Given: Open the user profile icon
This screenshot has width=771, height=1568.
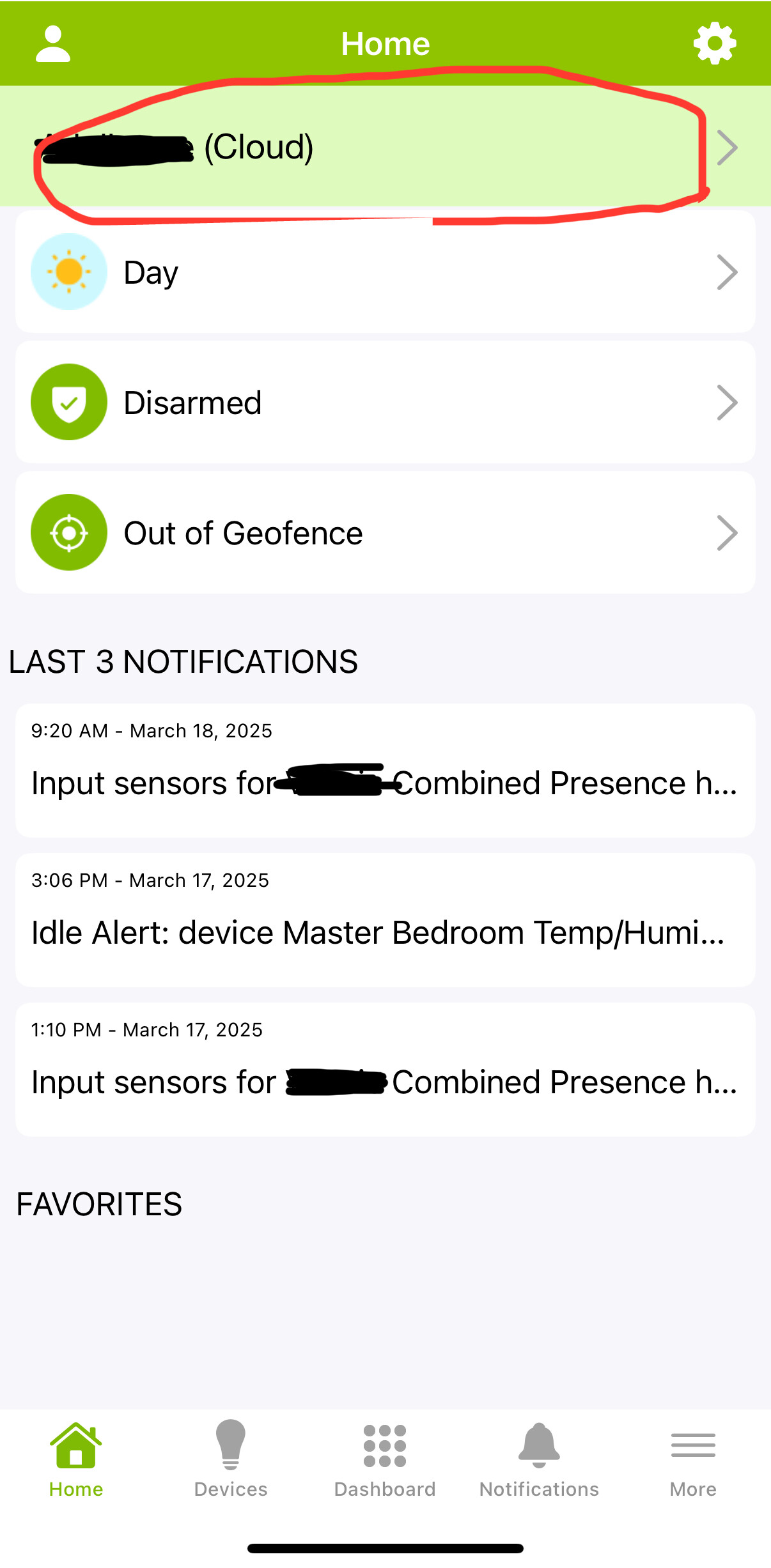Looking at the screenshot, I should pos(53,44).
